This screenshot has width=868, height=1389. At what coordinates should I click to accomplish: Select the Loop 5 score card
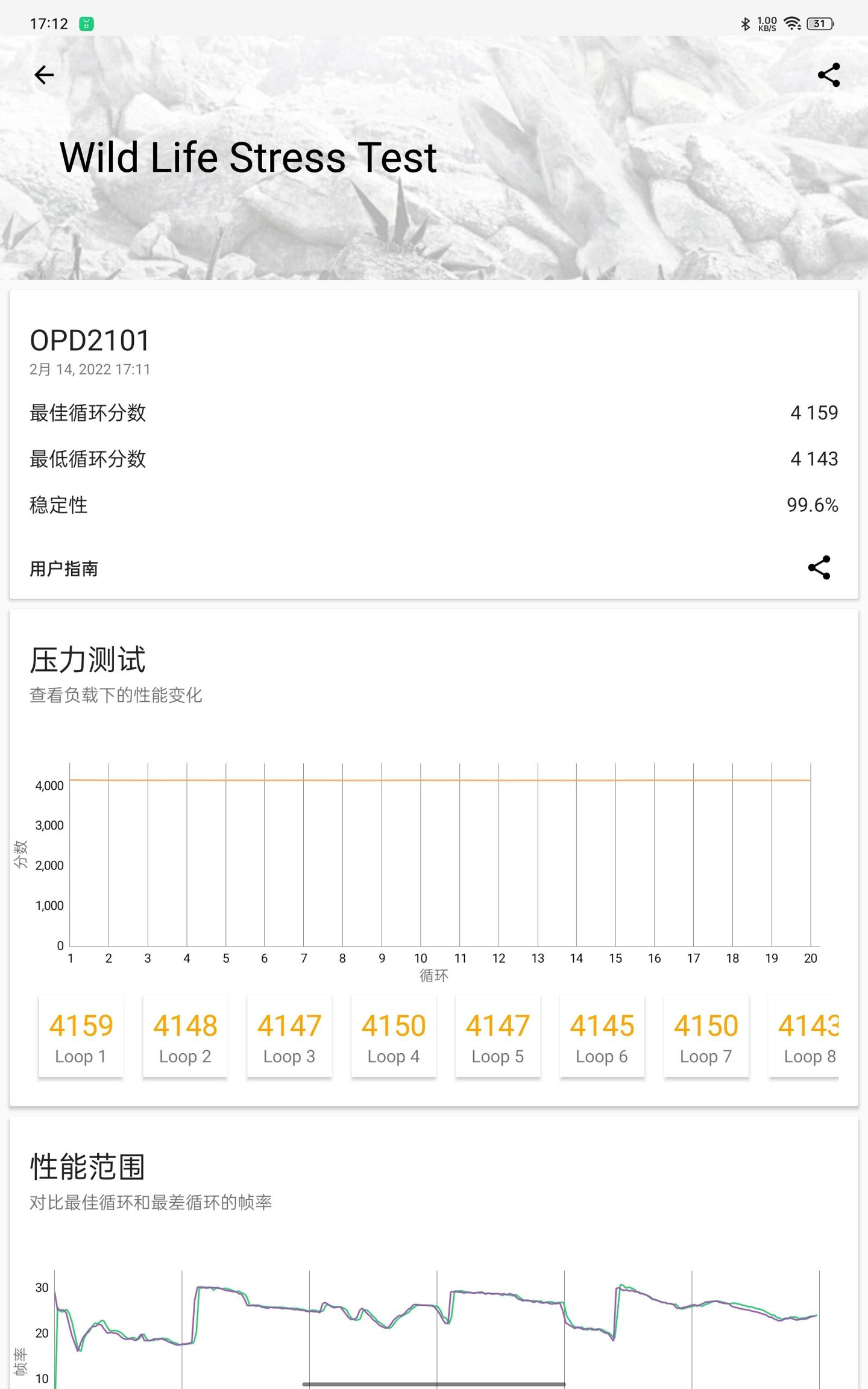[x=498, y=1036]
